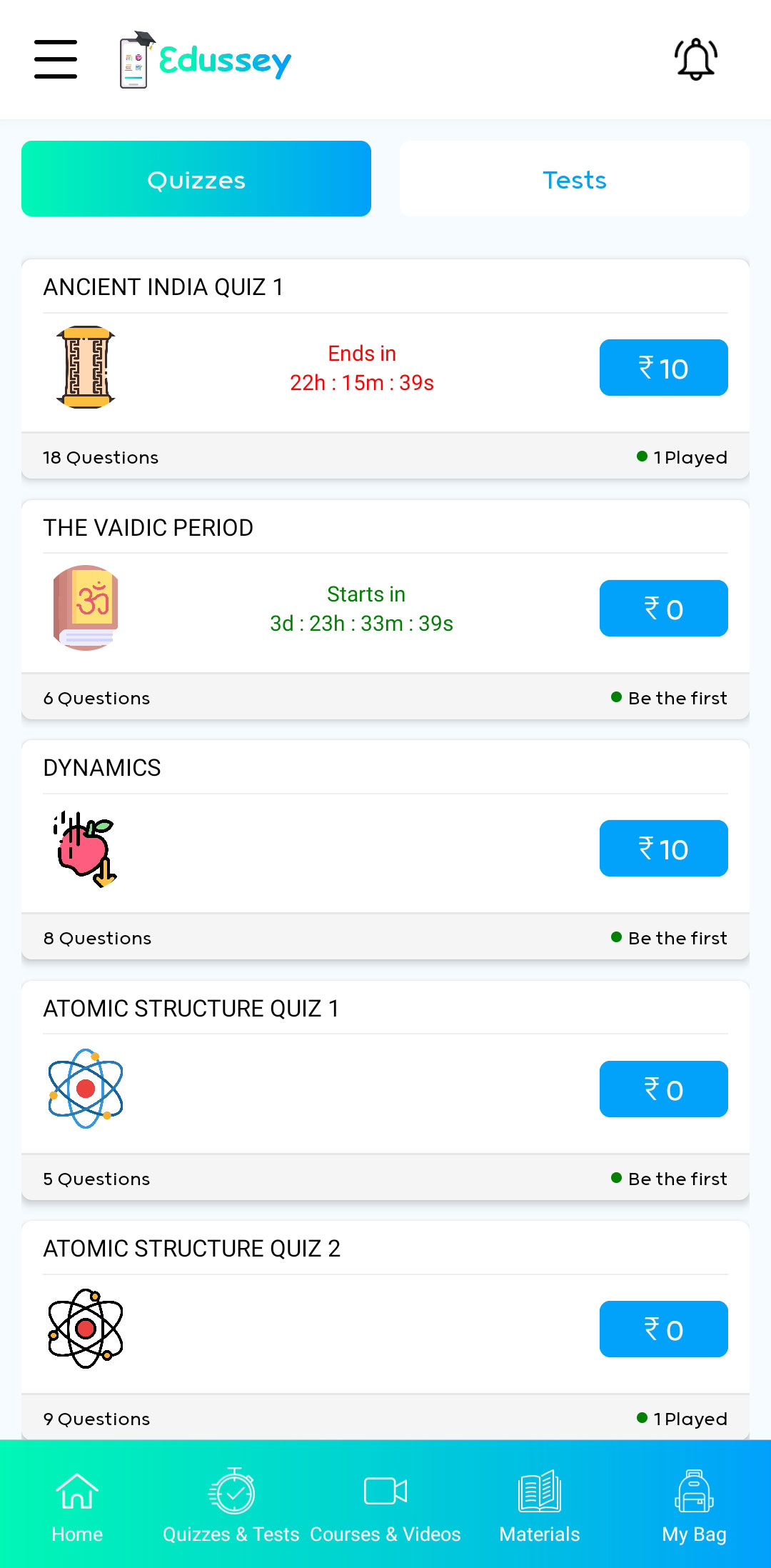Open the Atomic Structure Quiz 2 card
Viewport: 771px width, 1568px height.
191,1249
